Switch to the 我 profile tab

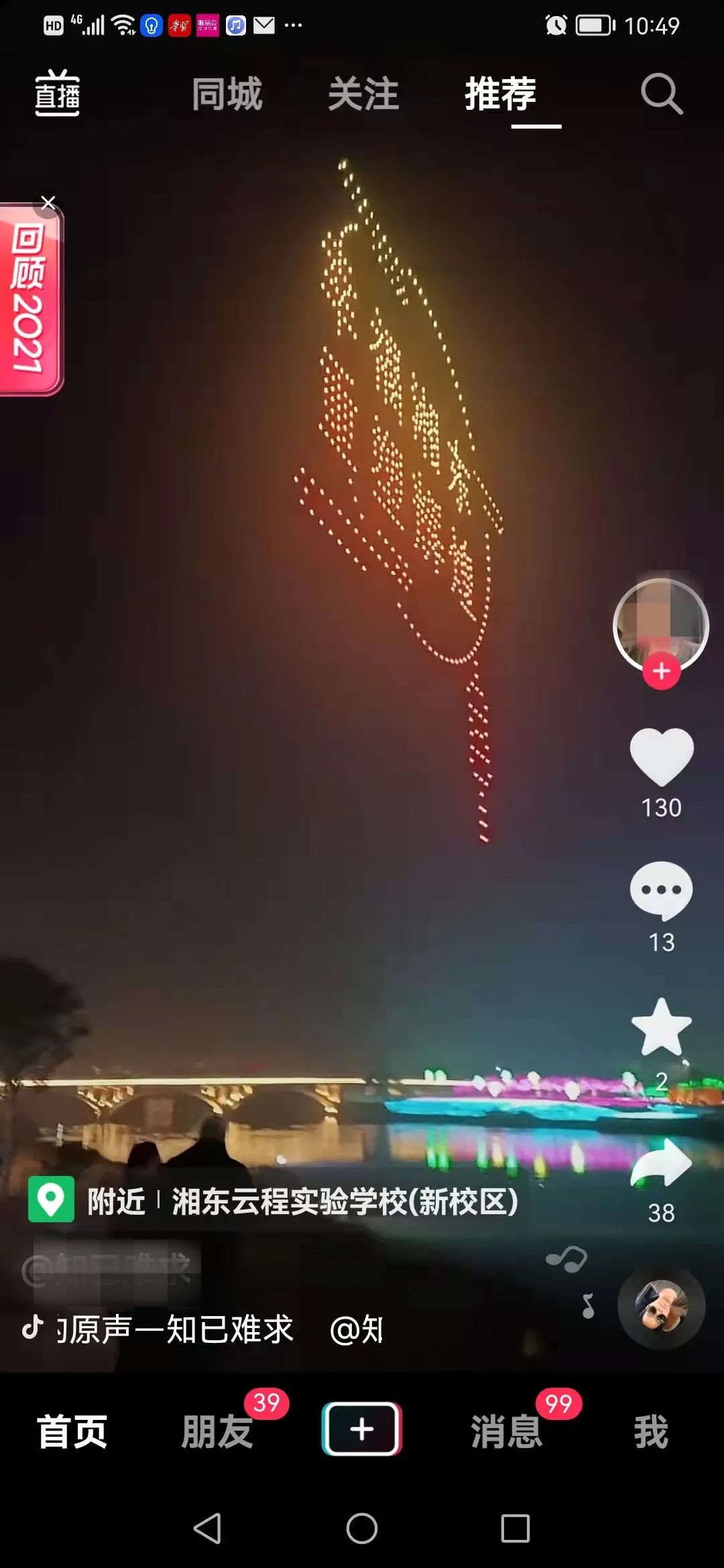point(651,1431)
